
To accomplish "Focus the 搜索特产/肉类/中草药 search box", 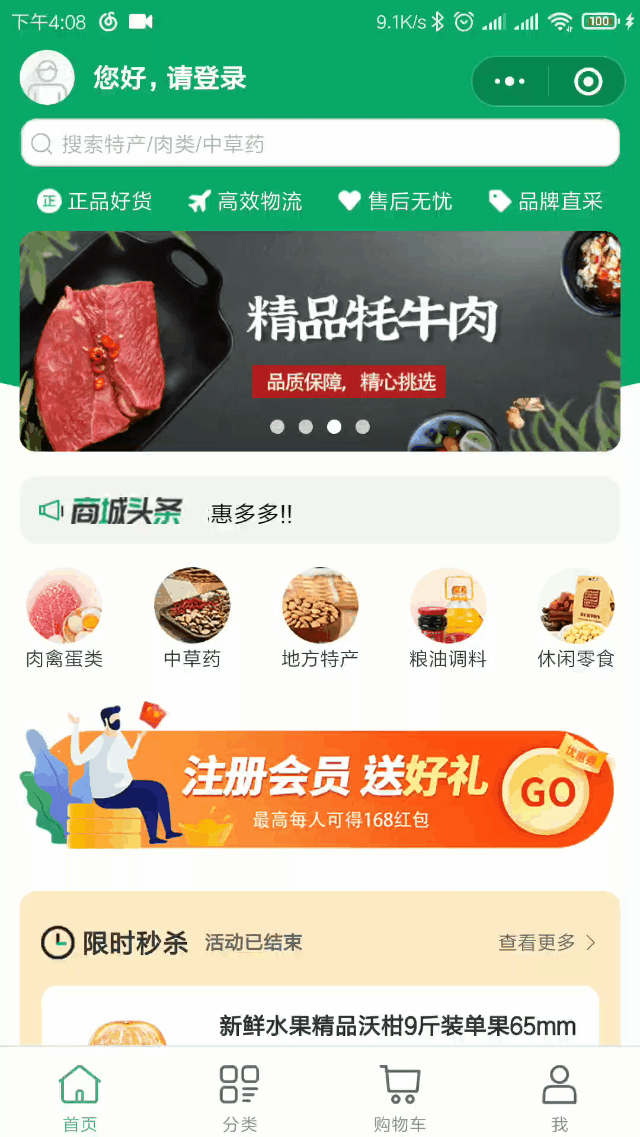I will pyautogui.click(x=320, y=144).
